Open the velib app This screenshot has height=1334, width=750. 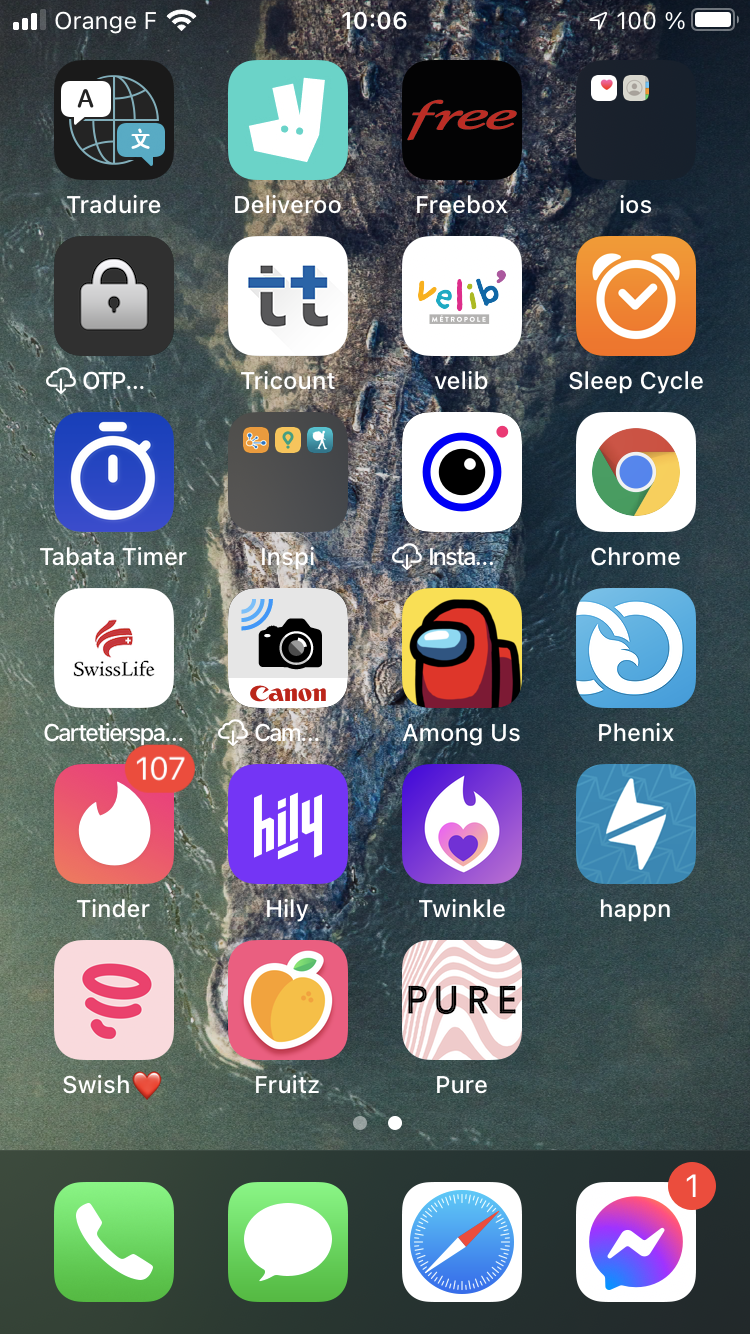tap(462, 296)
